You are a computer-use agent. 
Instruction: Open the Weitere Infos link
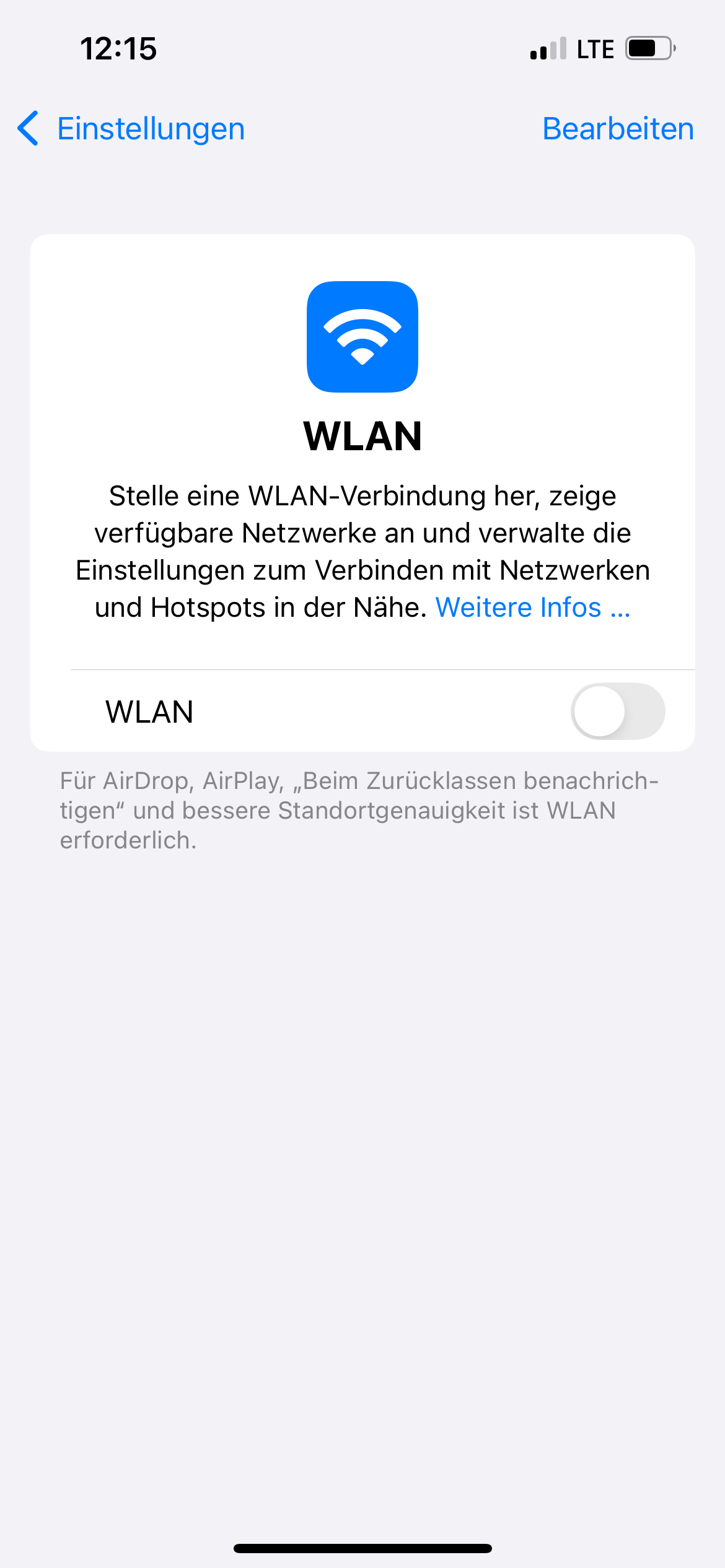click(533, 608)
